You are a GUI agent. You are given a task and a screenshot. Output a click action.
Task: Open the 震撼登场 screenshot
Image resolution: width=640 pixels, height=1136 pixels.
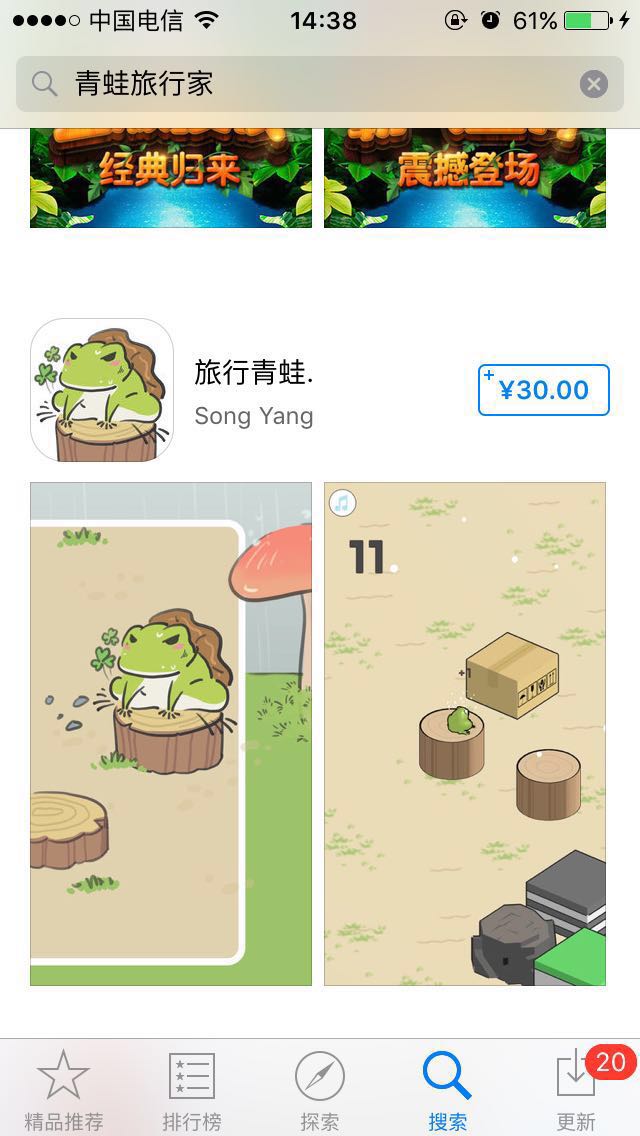(465, 178)
